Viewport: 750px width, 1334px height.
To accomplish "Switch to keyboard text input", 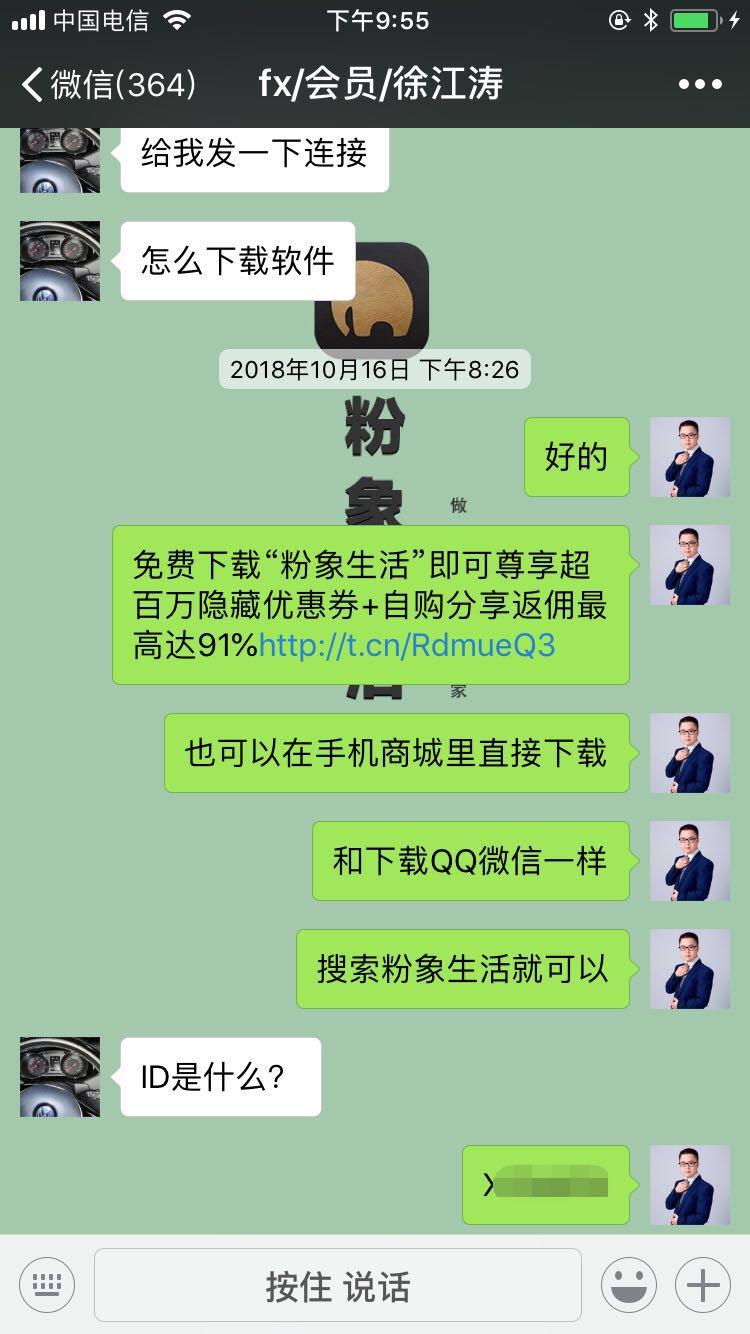I will (x=46, y=1285).
